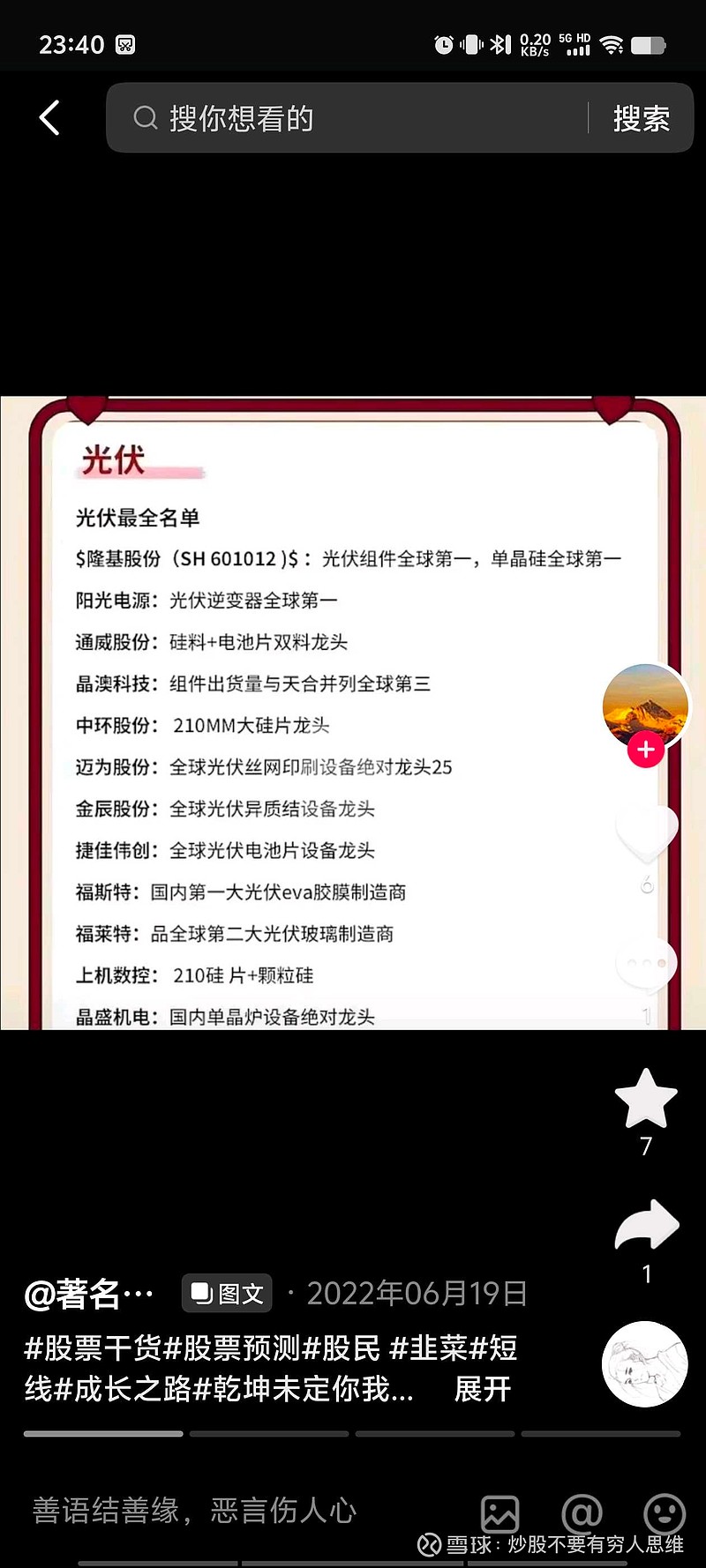
Task: Like the post with the heart icon
Action: [645, 829]
